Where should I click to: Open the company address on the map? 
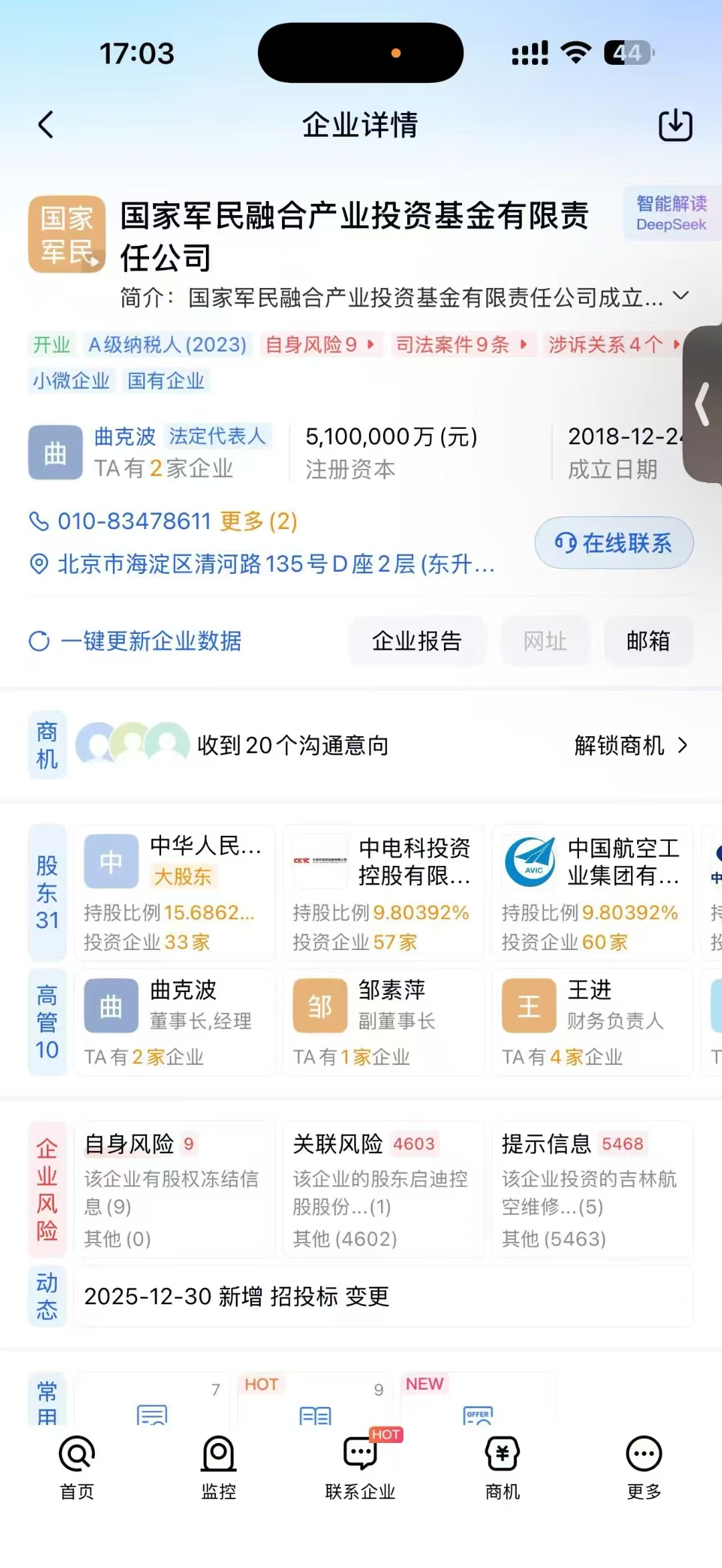pos(275,564)
